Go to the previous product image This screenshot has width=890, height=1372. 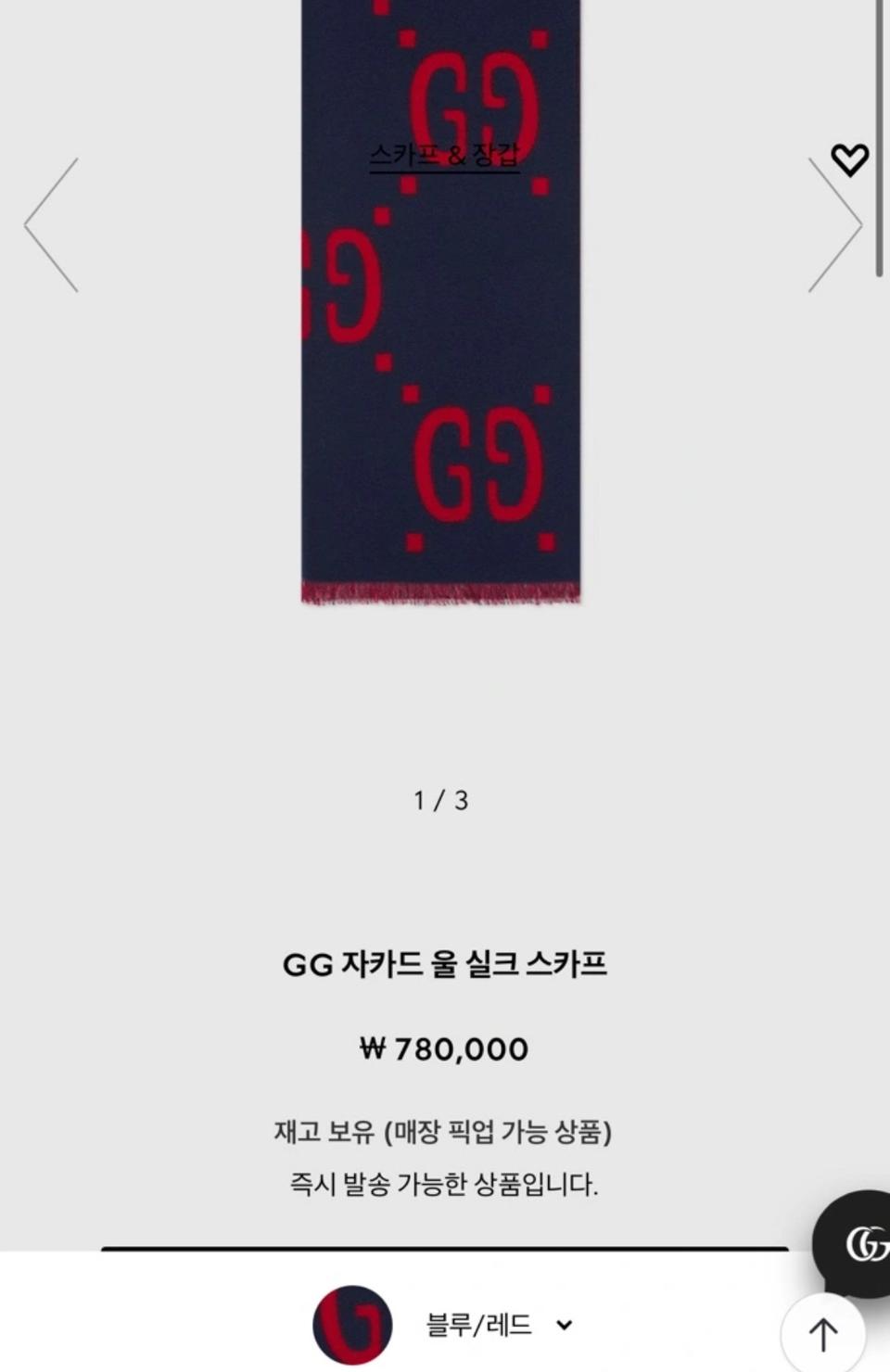[52, 225]
